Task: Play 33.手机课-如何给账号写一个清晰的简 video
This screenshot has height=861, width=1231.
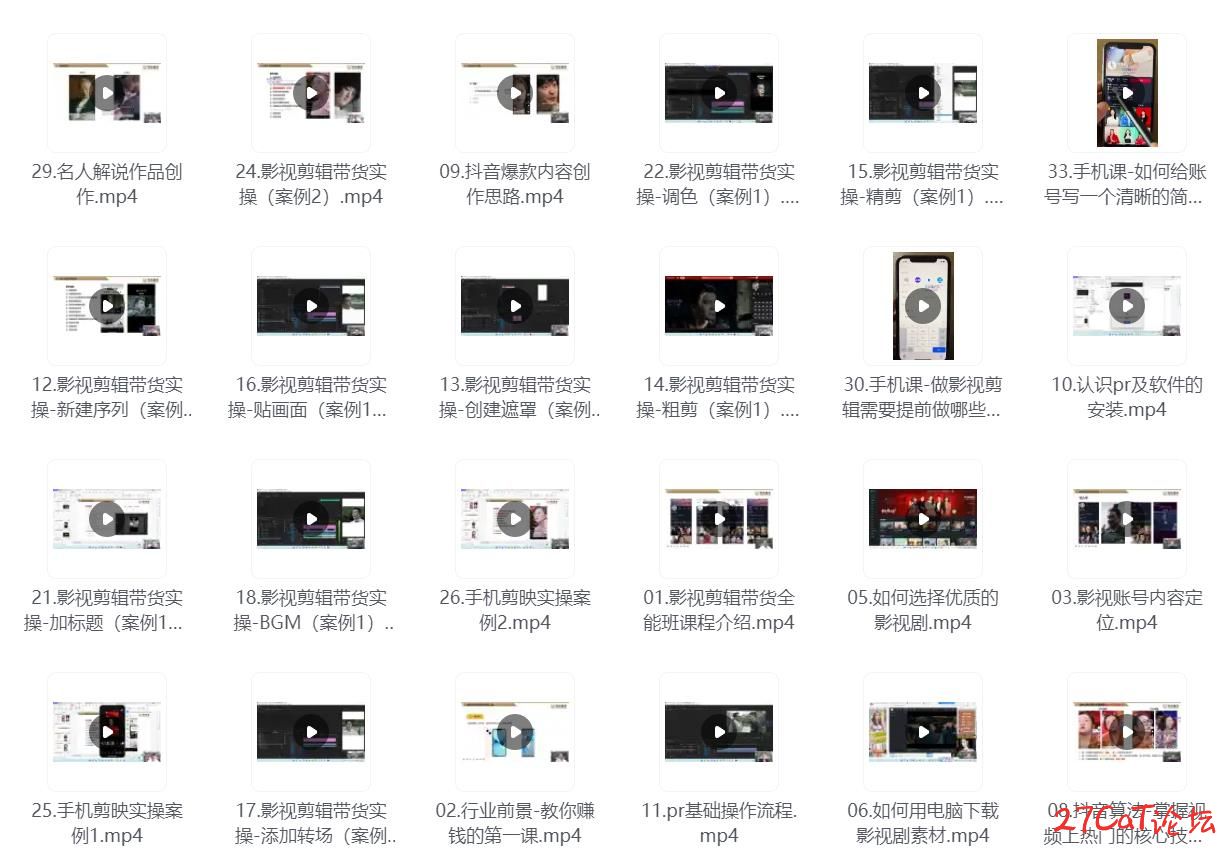Action: pyautogui.click(x=1127, y=93)
